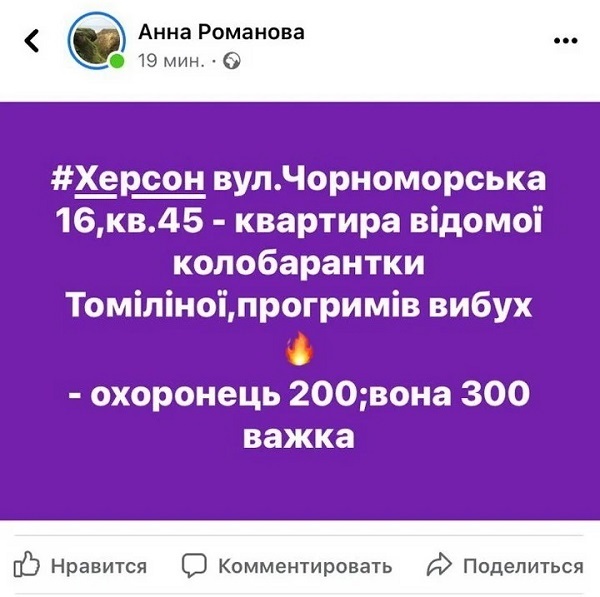Share the post with Поделиться
Viewport: 600px width, 597px height.
pyautogui.click(x=504, y=566)
